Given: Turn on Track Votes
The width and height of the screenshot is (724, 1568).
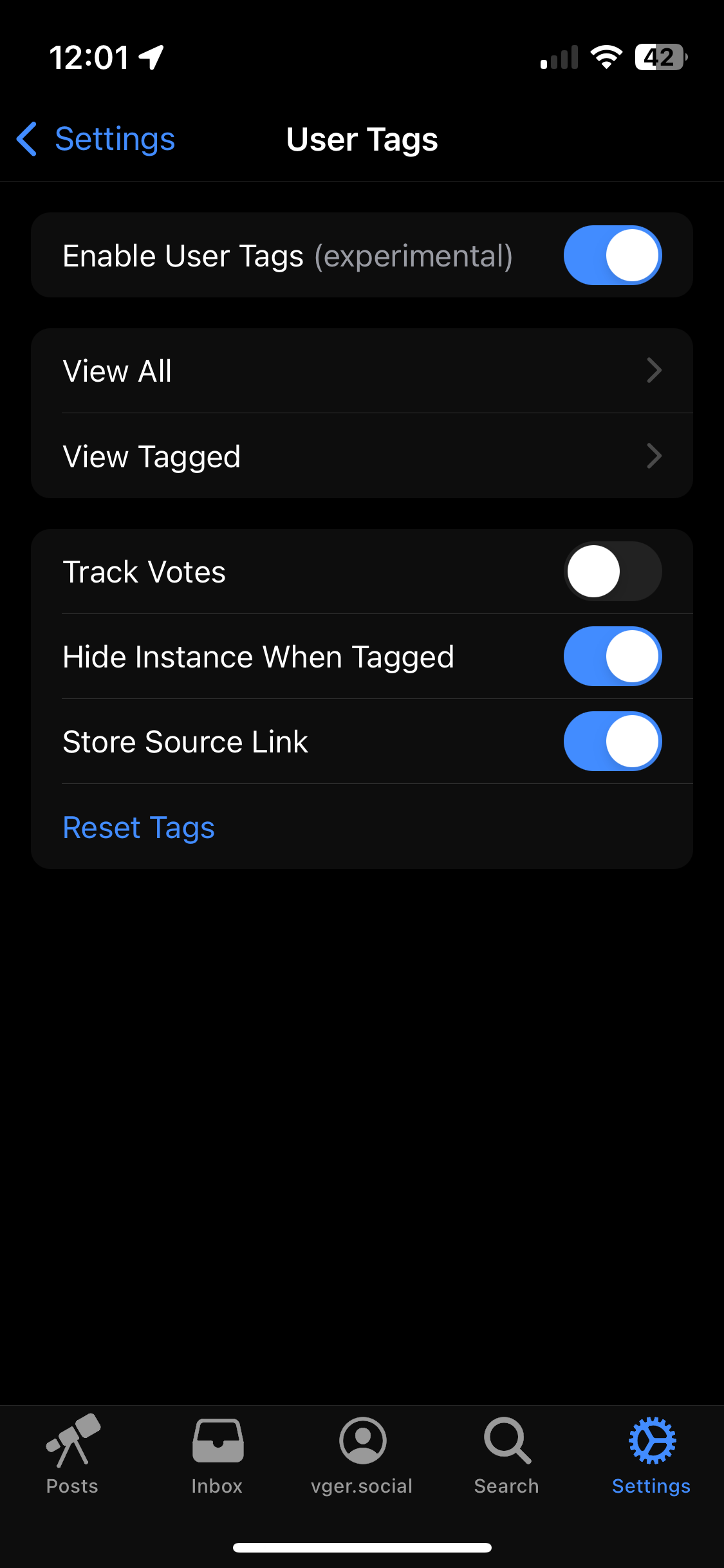Looking at the screenshot, I should pyautogui.click(x=613, y=572).
